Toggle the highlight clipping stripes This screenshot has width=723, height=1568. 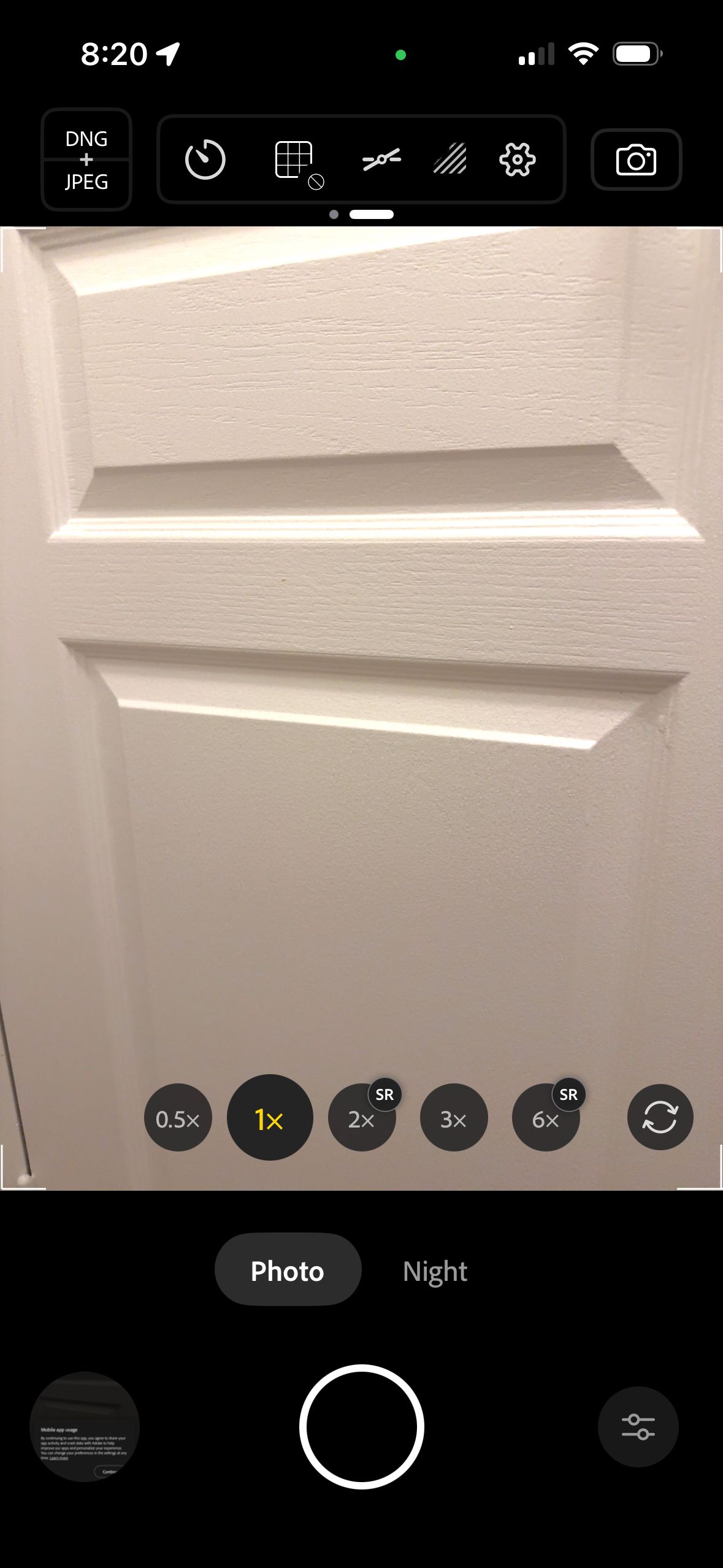point(450,159)
